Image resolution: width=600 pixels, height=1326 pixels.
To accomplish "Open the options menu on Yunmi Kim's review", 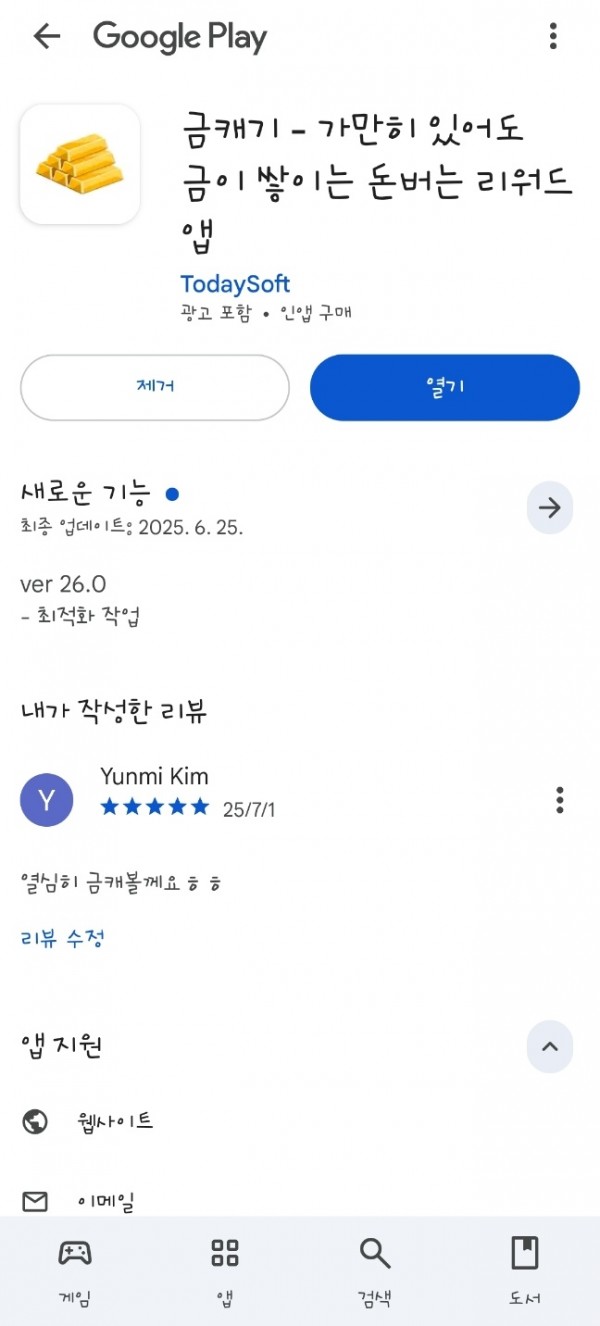I will pyautogui.click(x=560, y=800).
